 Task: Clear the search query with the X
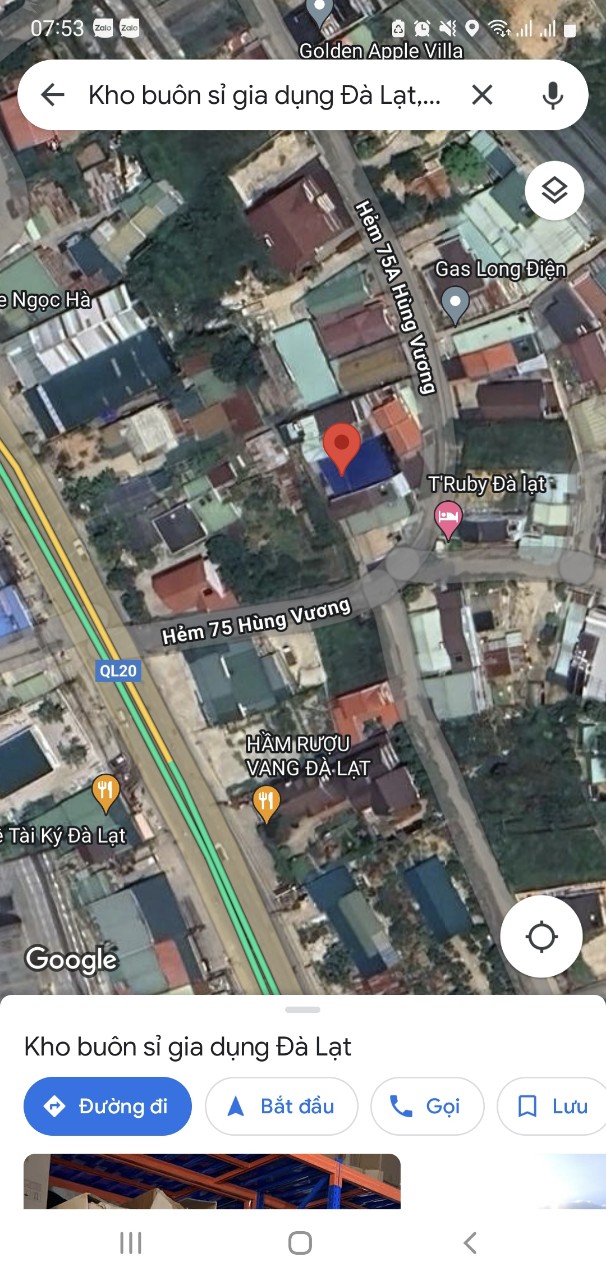(482, 95)
